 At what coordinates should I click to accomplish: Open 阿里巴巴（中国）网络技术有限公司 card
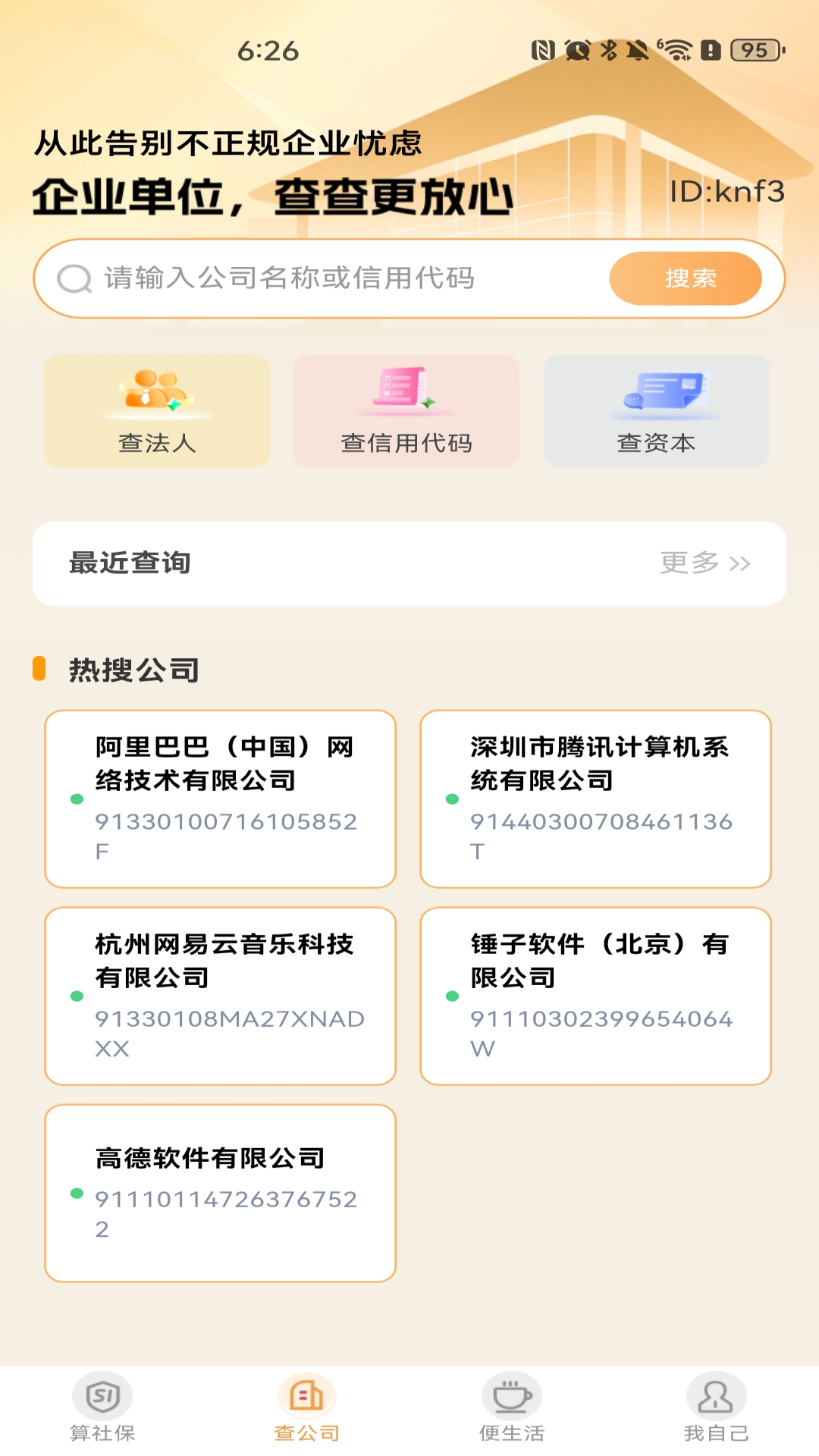pos(221,799)
